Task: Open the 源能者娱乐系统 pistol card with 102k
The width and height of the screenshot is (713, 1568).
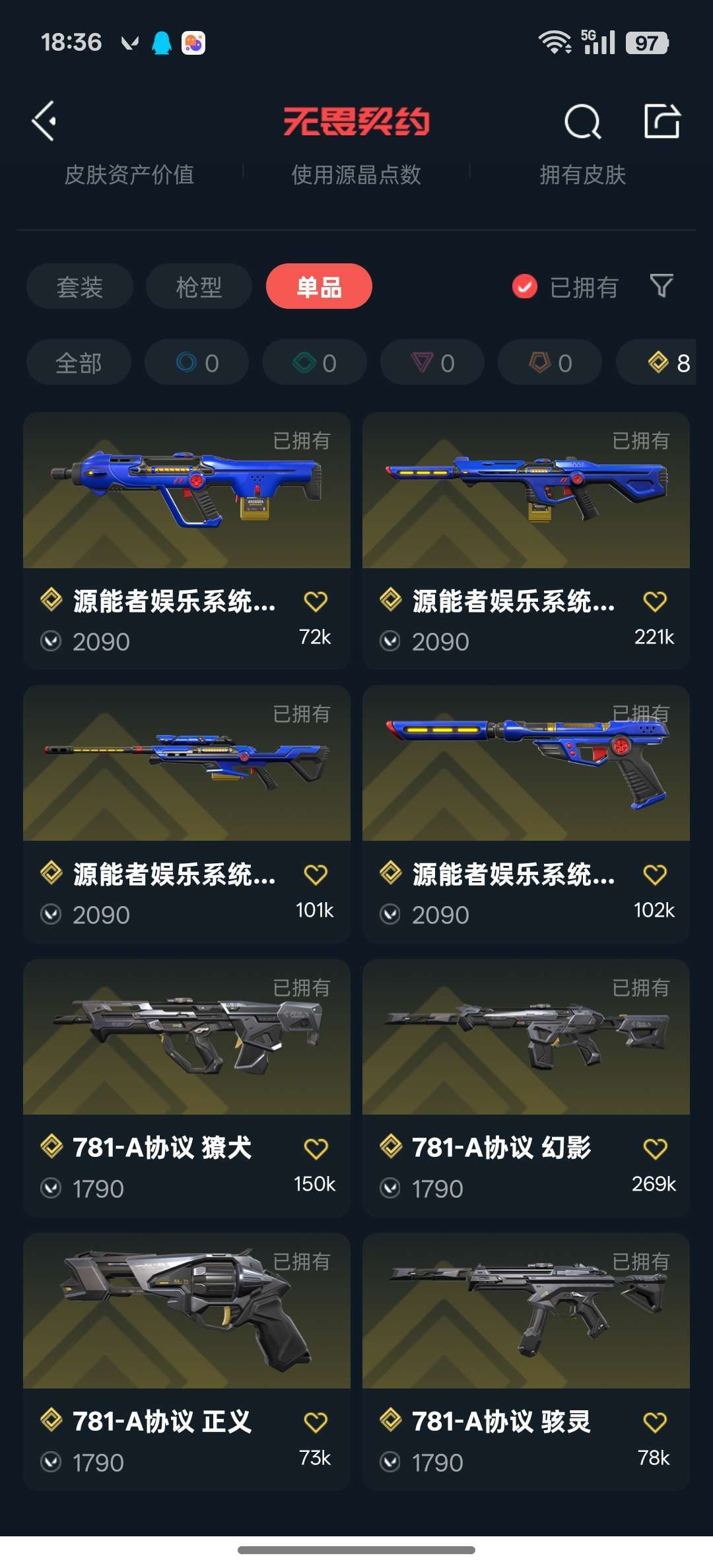Action: (x=526, y=814)
